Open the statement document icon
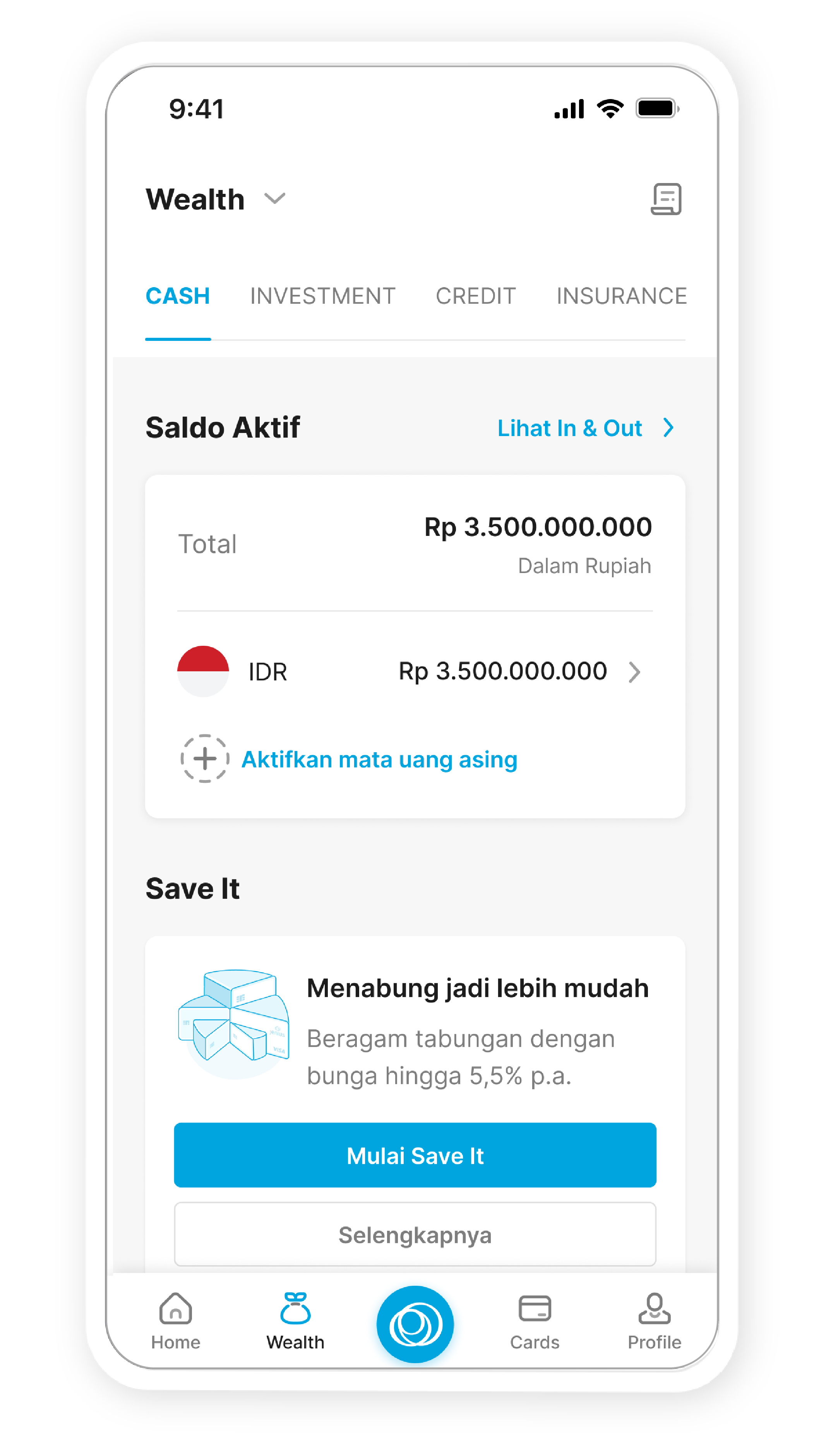The height and width of the screenshot is (1456, 819). pos(665,199)
